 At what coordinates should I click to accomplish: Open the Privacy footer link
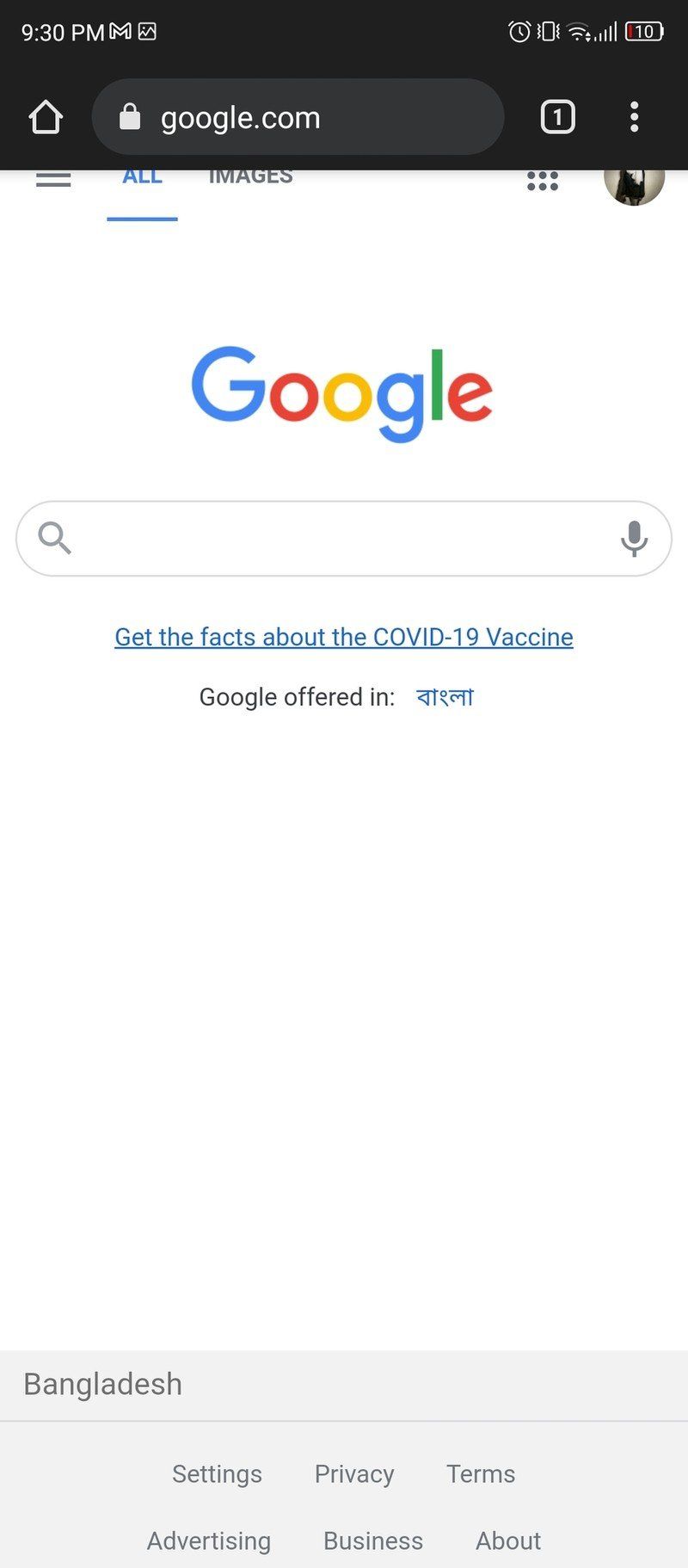coord(354,1474)
